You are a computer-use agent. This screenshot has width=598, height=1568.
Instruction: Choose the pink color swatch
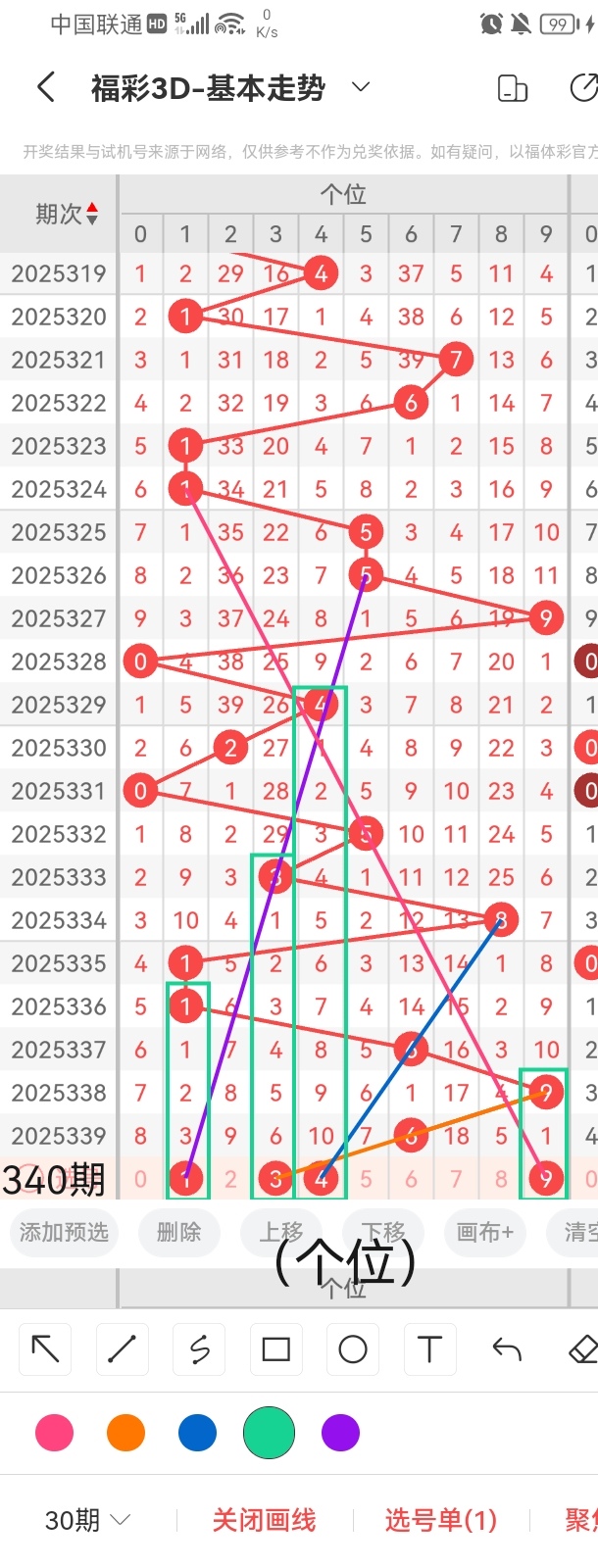coord(54,1433)
